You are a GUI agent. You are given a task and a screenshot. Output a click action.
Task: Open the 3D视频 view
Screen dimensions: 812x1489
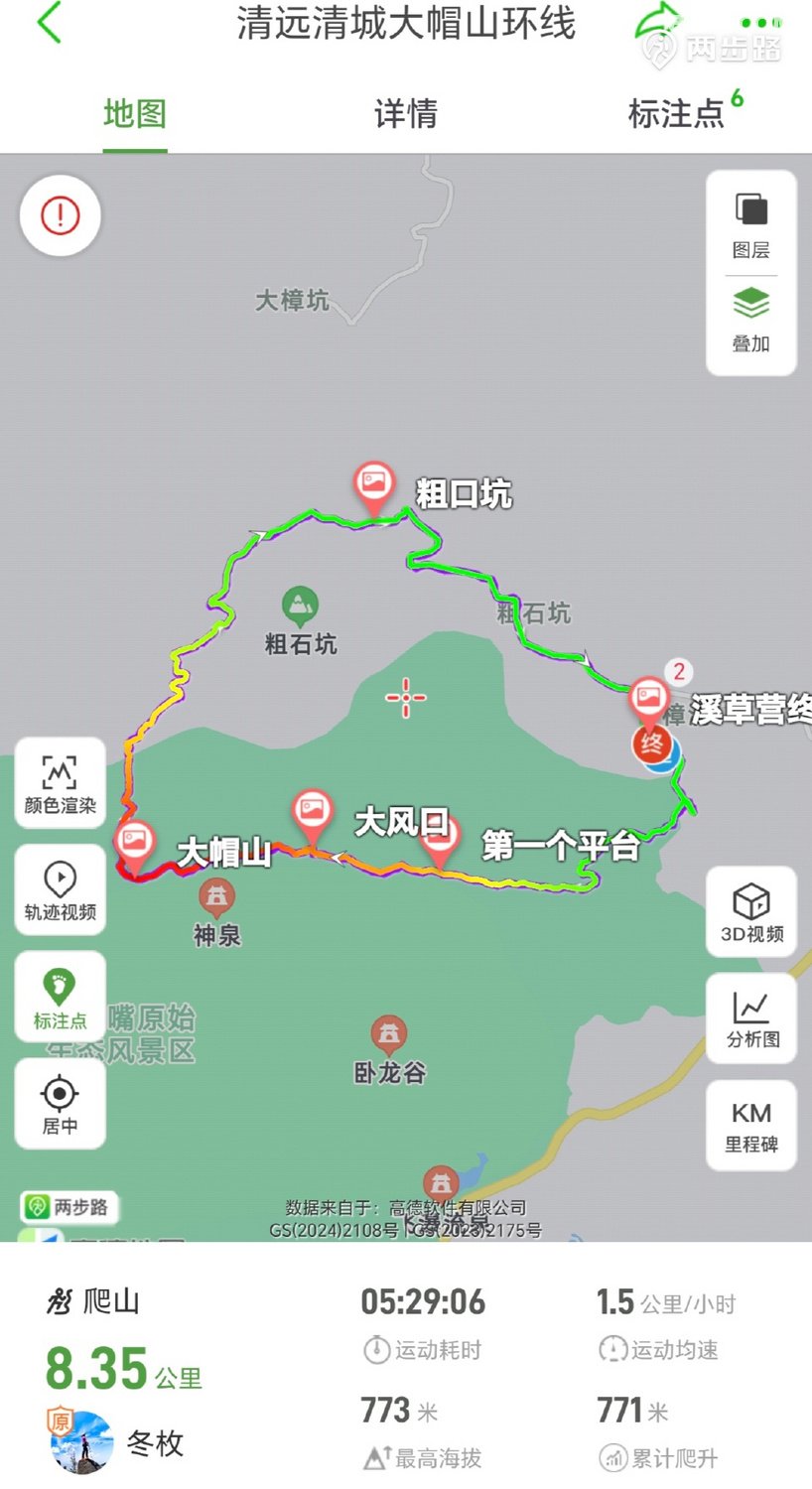751,912
